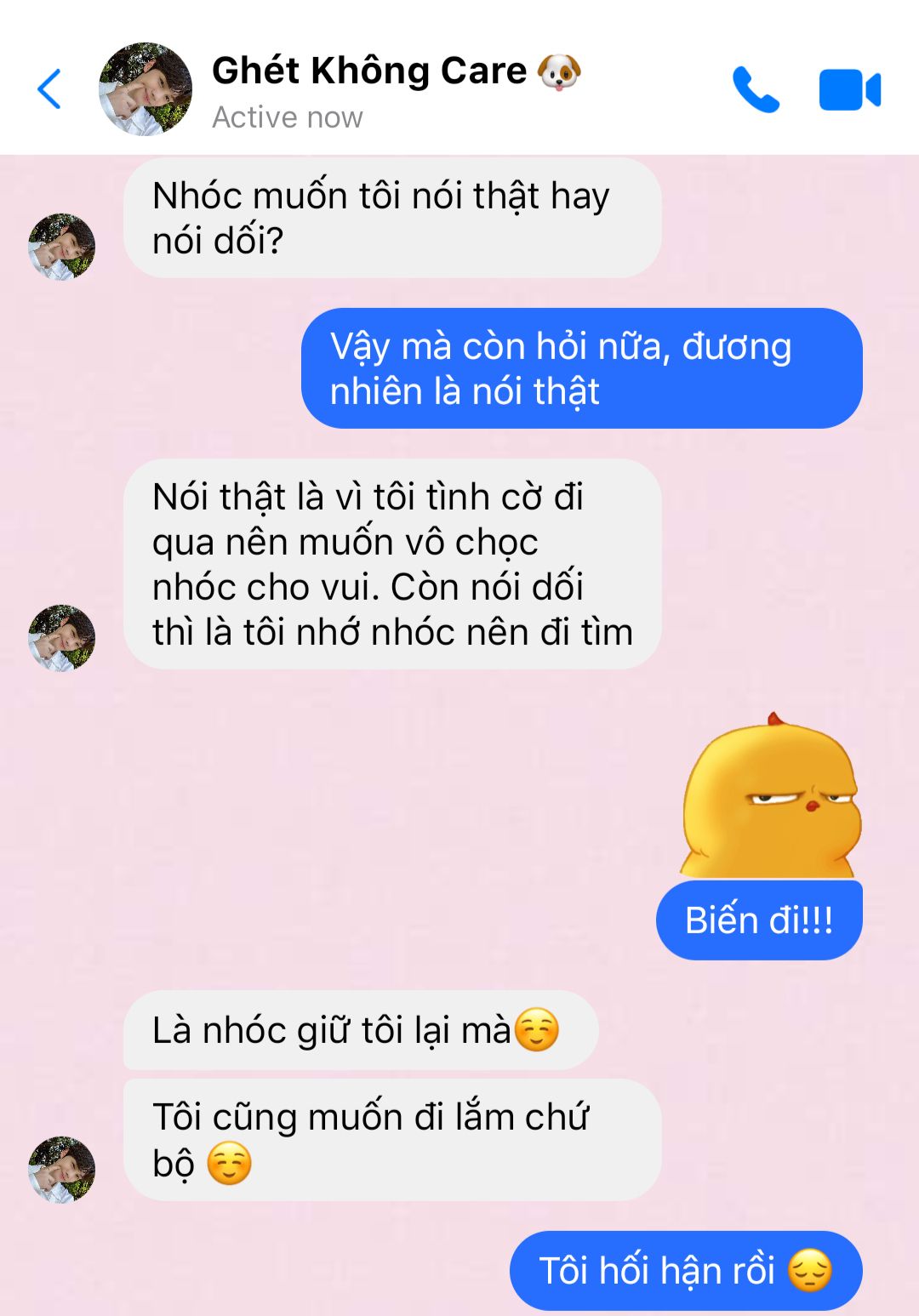
Task: Start a video call with Ghét Không Care
Action: point(849,89)
